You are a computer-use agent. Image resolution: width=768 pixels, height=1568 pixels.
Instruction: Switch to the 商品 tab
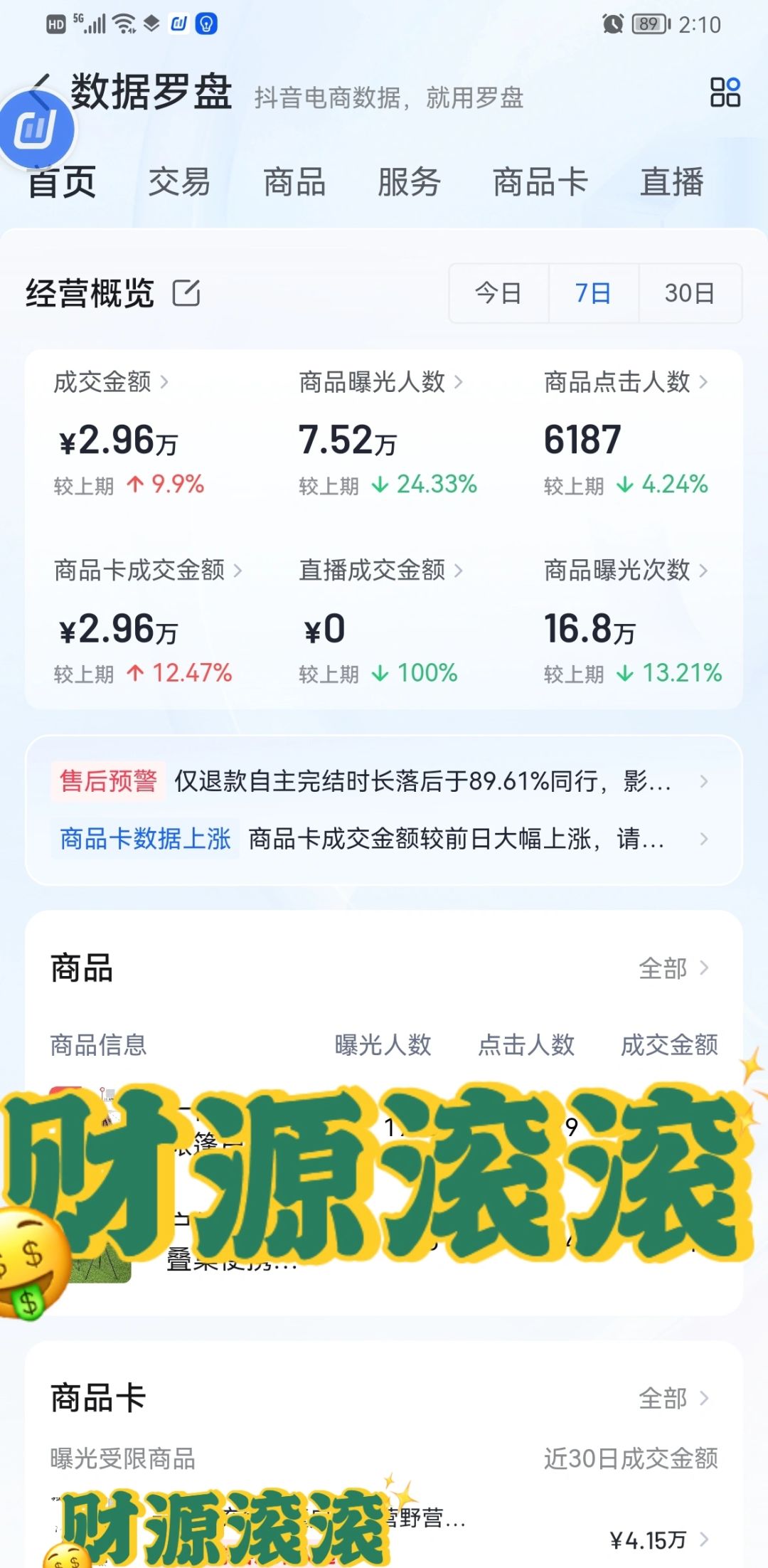click(x=294, y=182)
